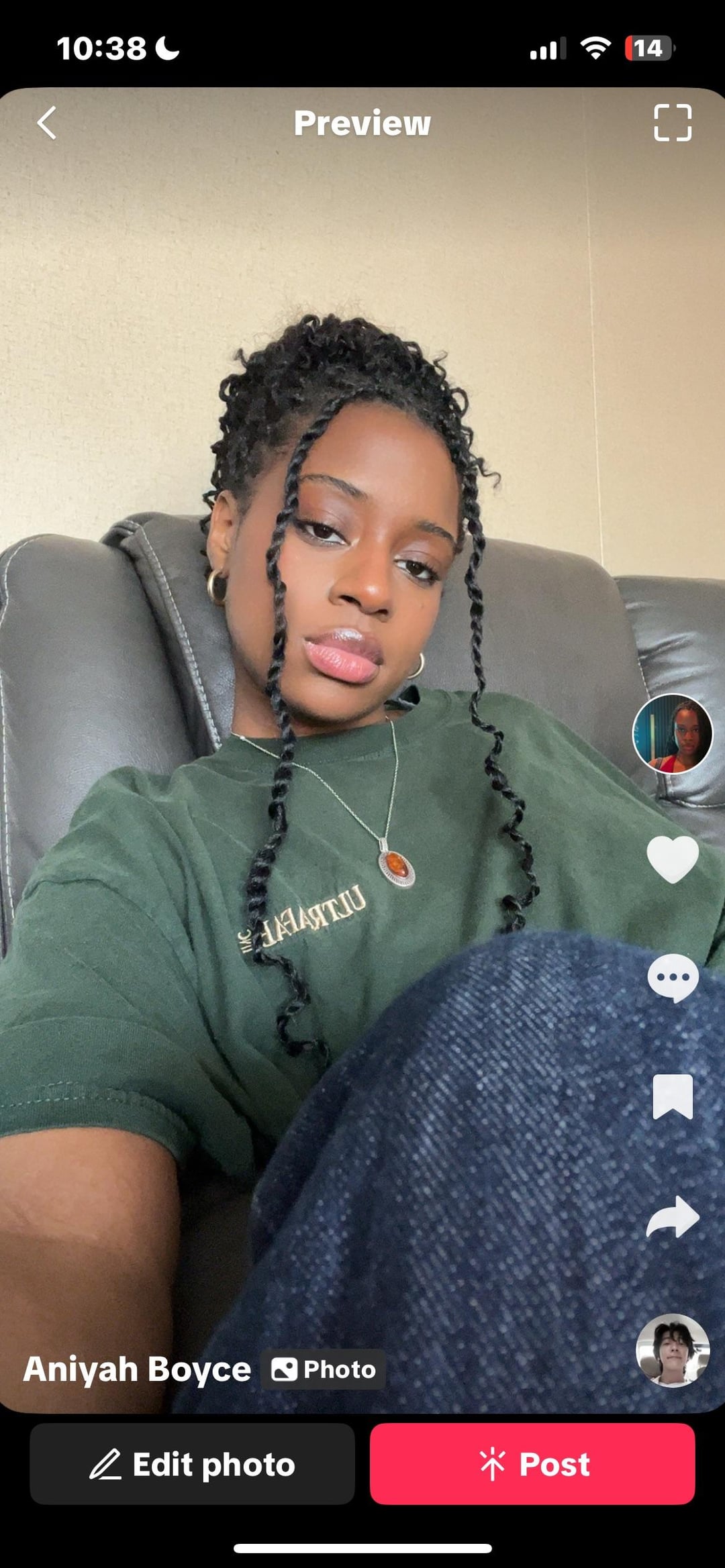Publish with the Post button

(532, 1464)
